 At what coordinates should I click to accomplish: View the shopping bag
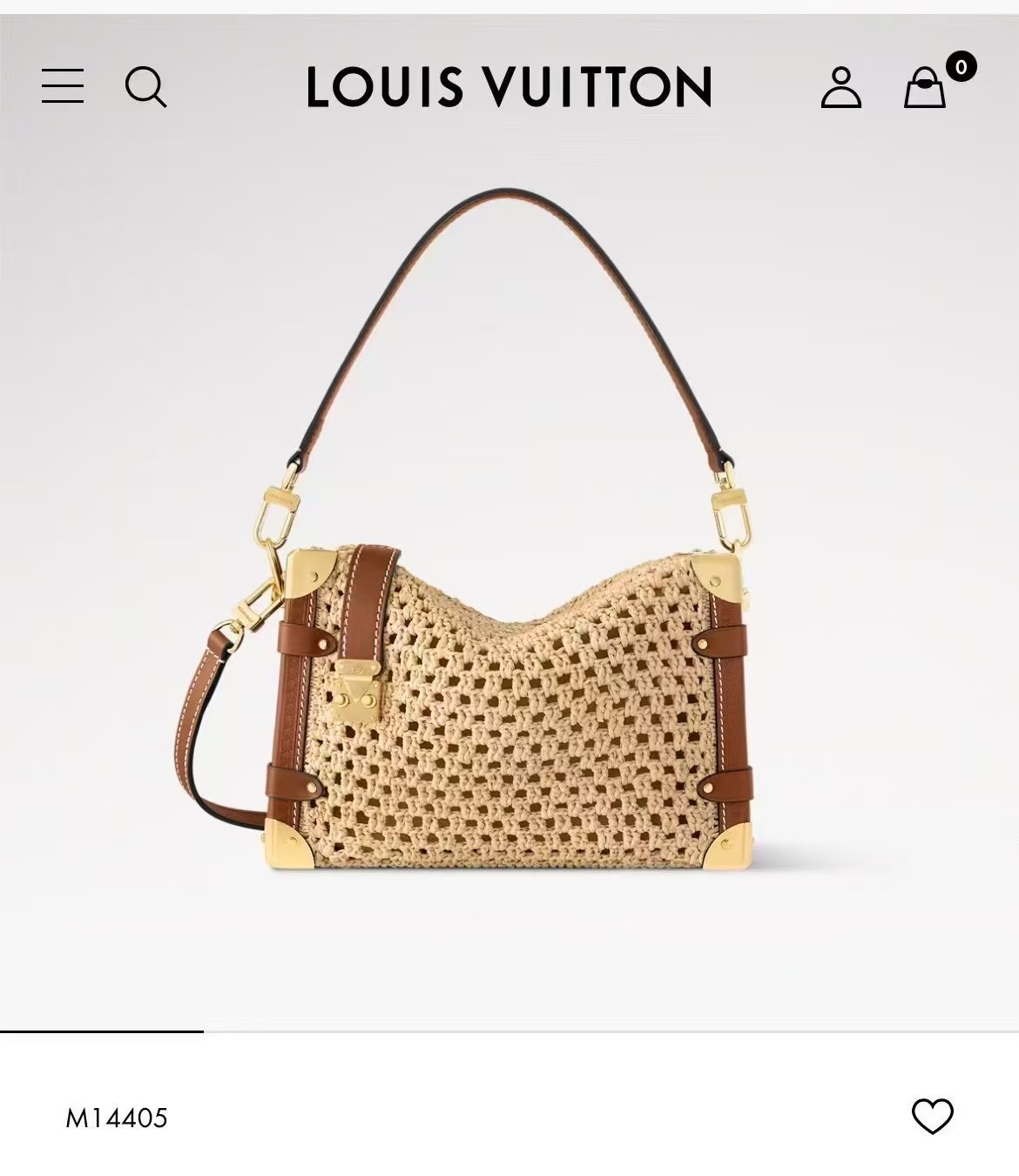926,87
